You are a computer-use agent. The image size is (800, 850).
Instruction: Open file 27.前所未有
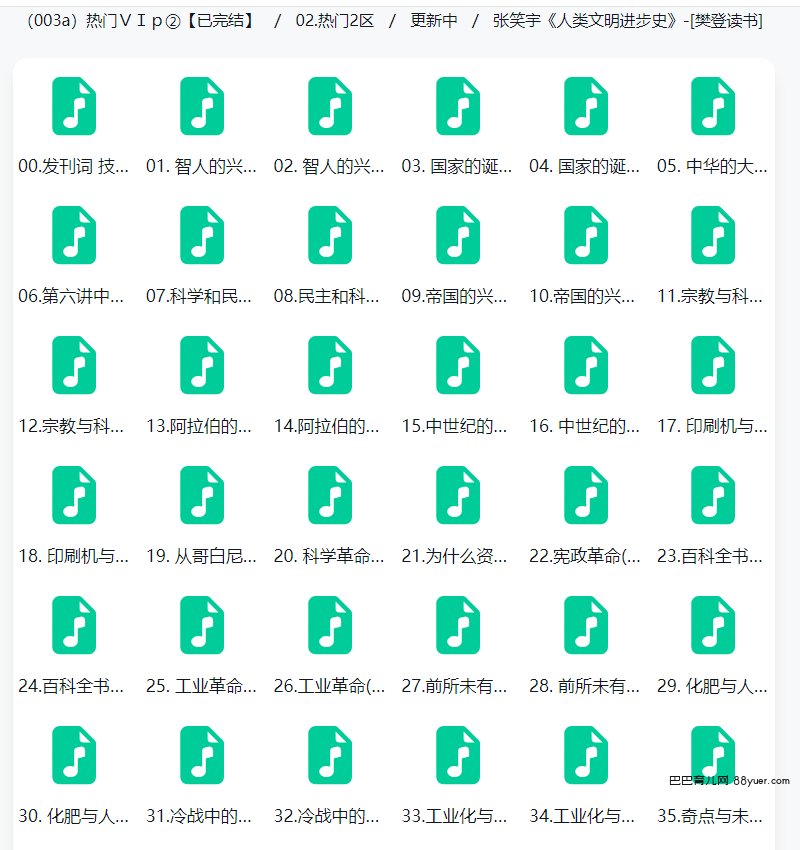[x=457, y=626]
